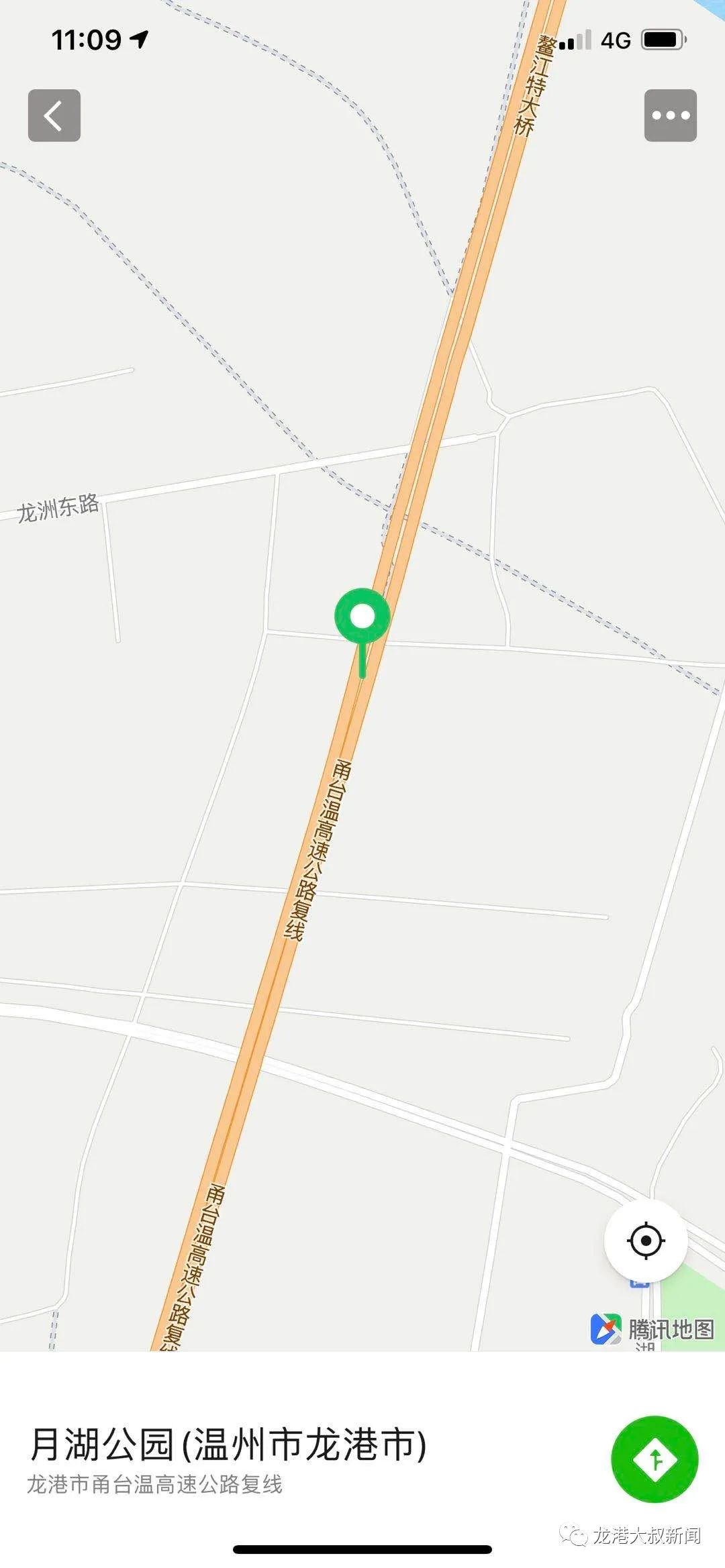Start navigation to 月湖公园 with green button
This screenshot has width=725, height=1568.
click(655, 1459)
